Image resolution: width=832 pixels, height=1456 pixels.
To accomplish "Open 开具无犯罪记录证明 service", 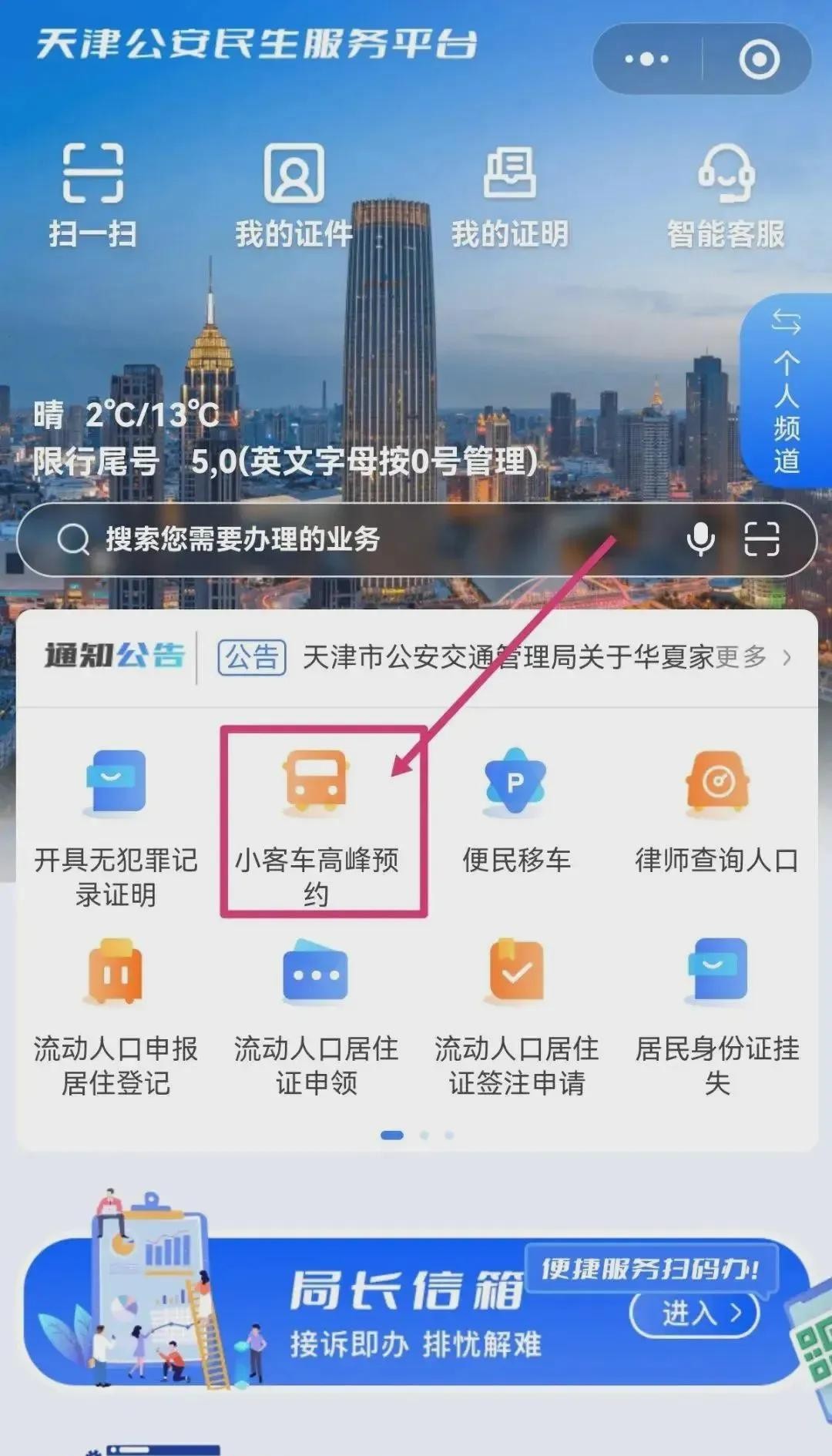I will [116, 824].
